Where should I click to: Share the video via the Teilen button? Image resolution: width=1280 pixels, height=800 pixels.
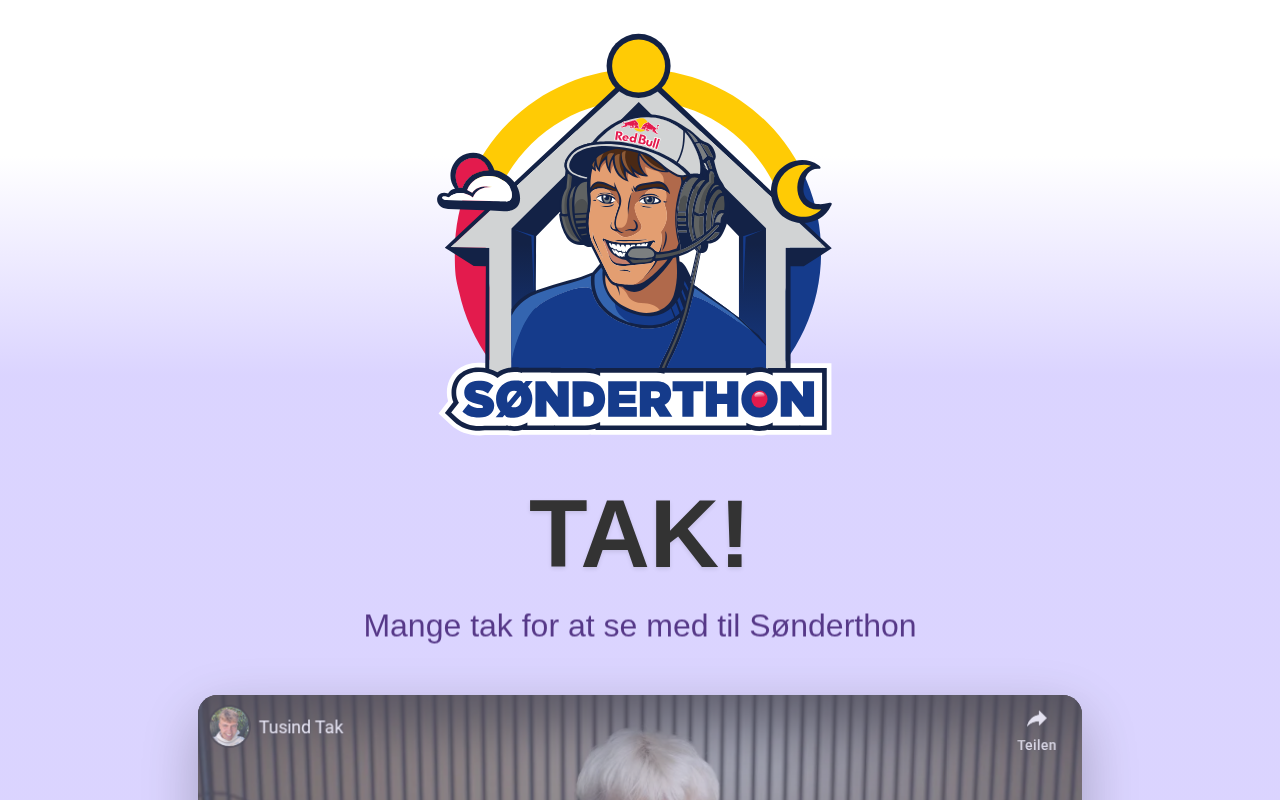pos(1036,729)
